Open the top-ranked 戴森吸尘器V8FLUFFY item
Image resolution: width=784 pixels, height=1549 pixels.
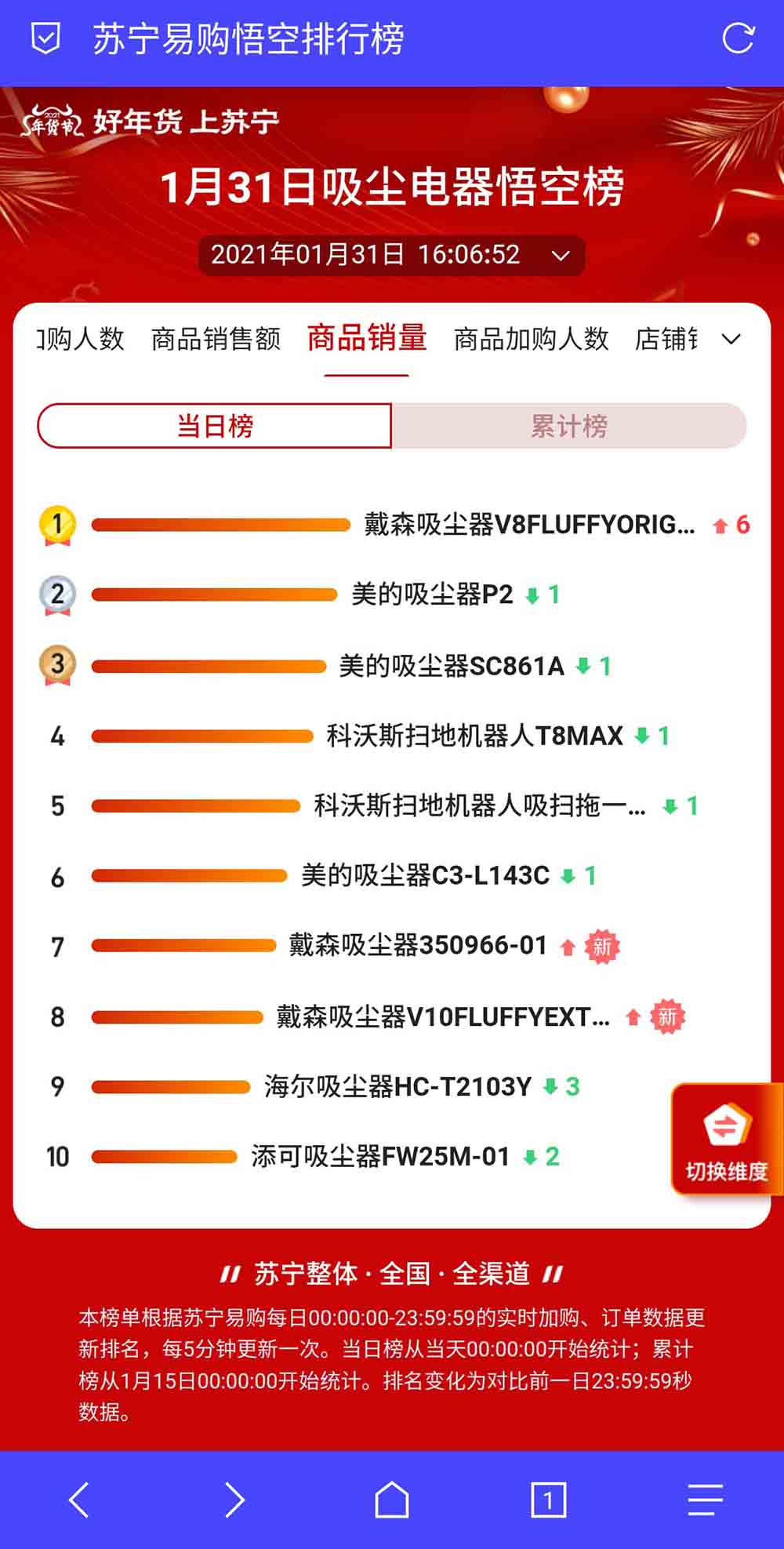pyautogui.click(x=529, y=524)
